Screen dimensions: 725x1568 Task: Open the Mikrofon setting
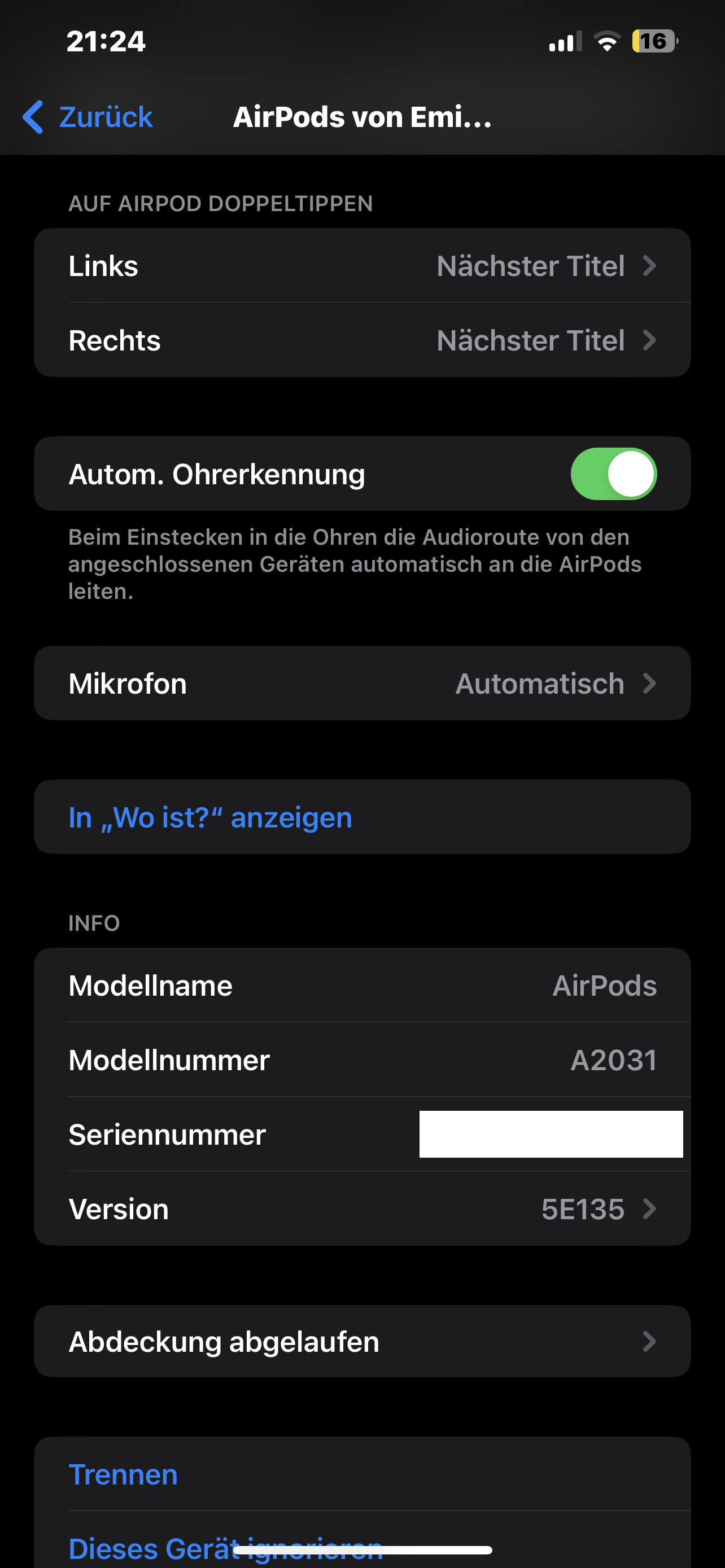pyautogui.click(x=362, y=684)
